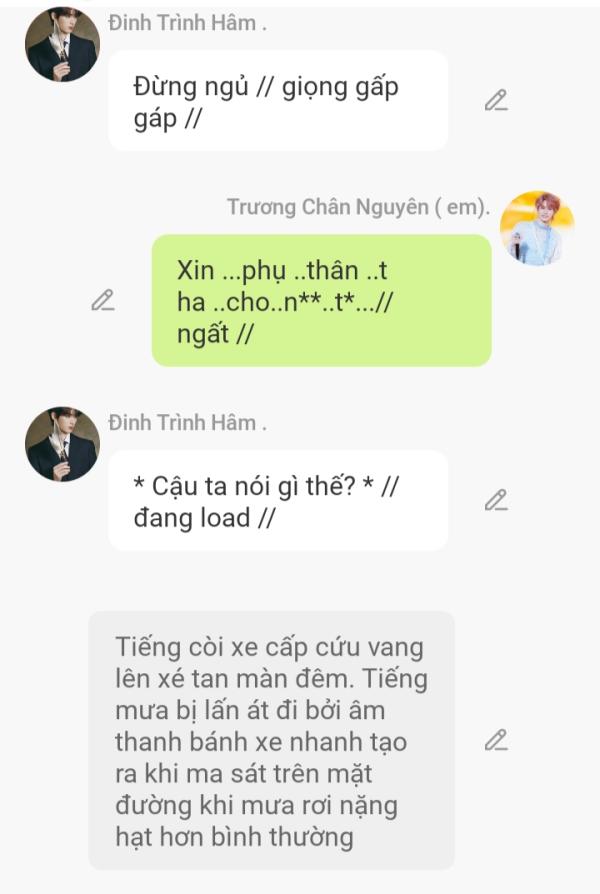Edit the "Cậu ta nói gì thế?" message
600x894 pixels.
[x=495, y=500]
